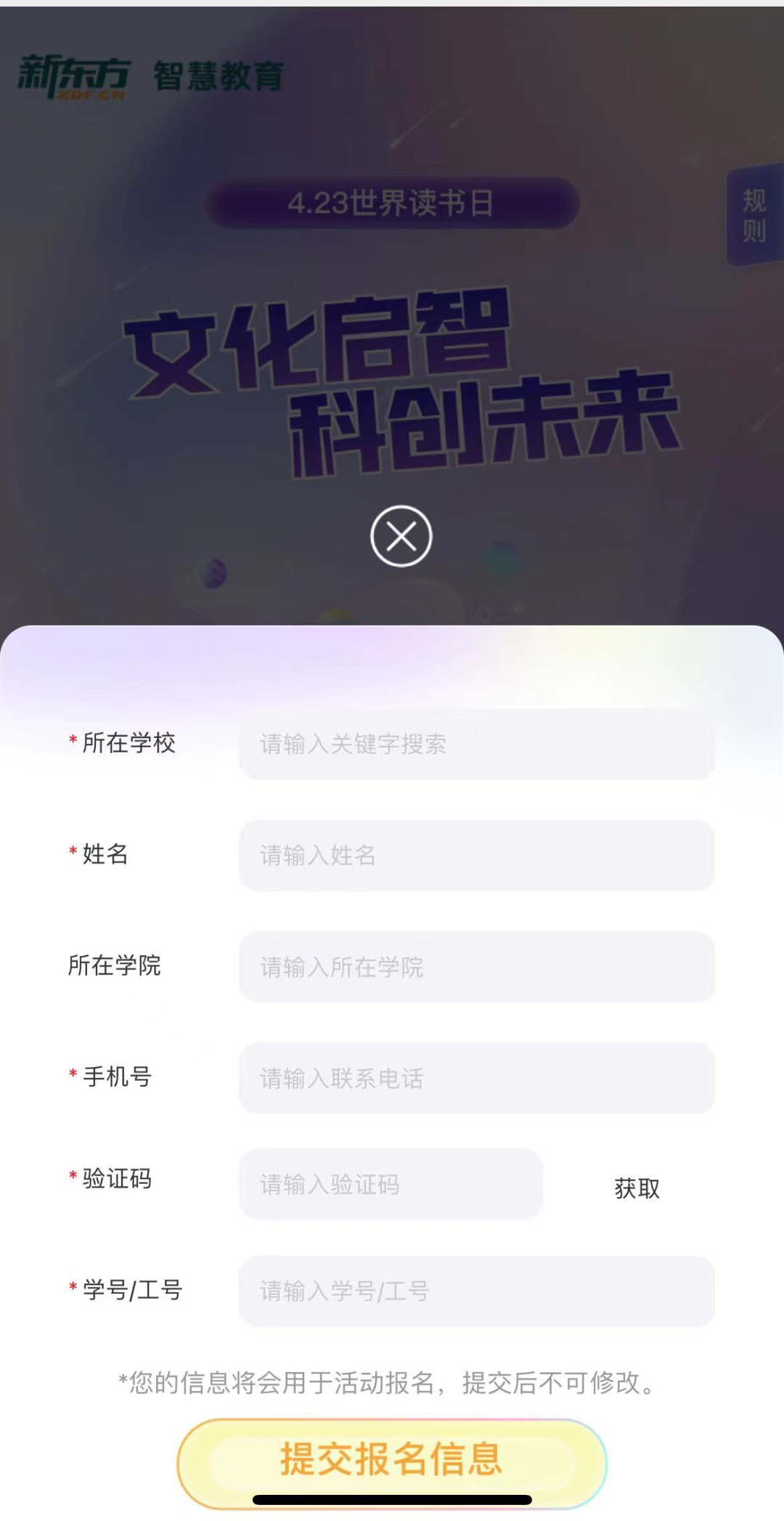The width and height of the screenshot is (784, 1521).
Task: Click the 新东方 XDF logo
Action: click(73, 74)
